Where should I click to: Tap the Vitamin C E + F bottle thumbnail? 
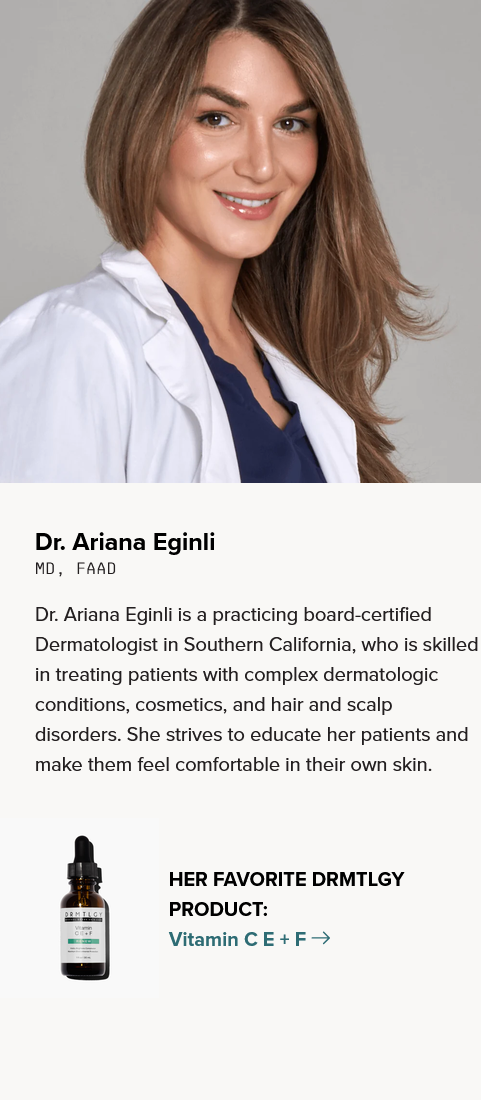[x=84, y=907]
